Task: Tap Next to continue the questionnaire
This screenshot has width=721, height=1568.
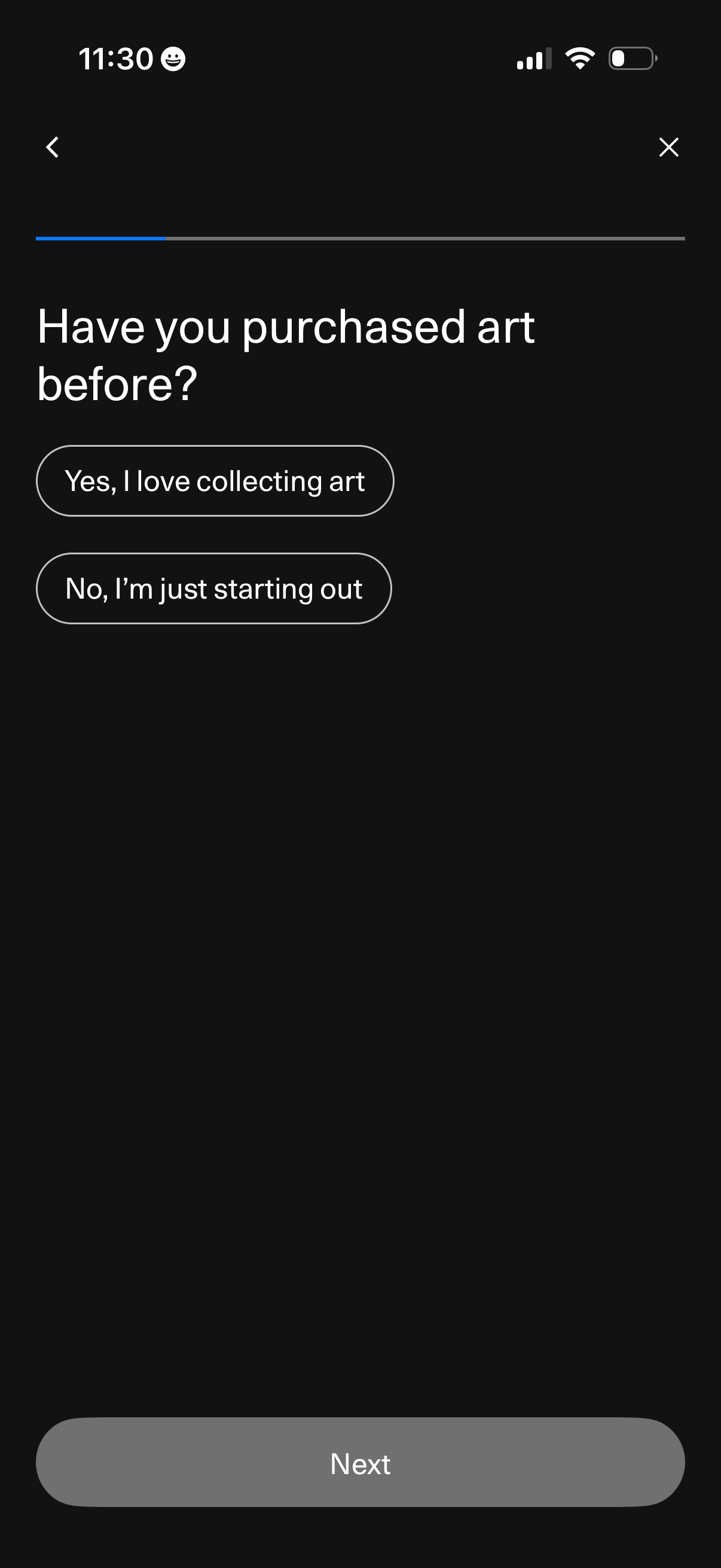Action: 360,1463
